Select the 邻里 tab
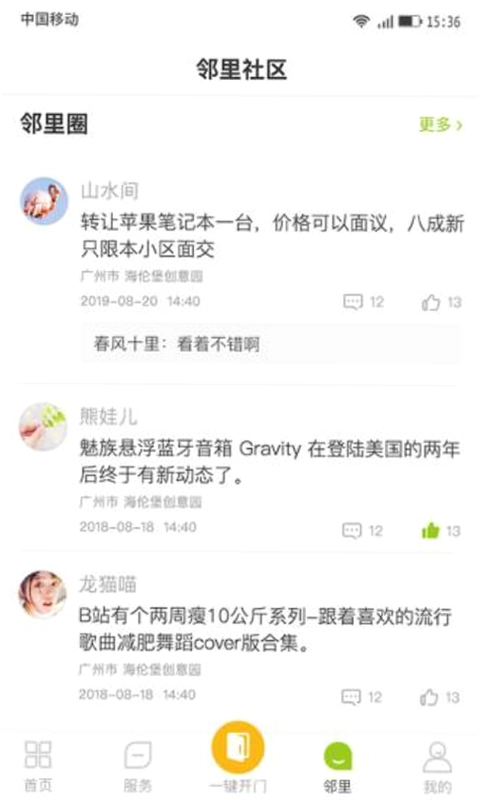This screenshot has width=480, height=800. tap(338, 767)
